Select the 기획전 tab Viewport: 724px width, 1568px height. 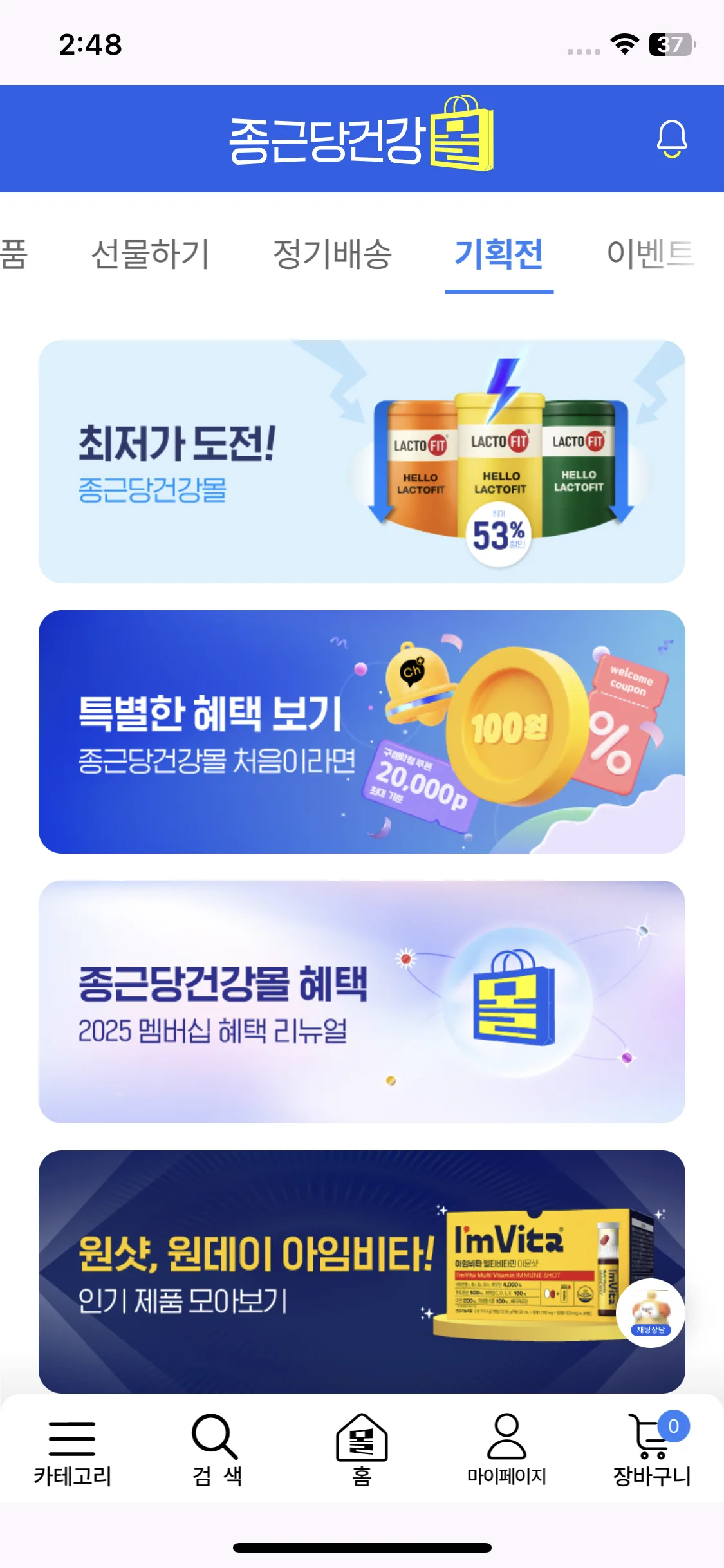(x=499, y=254)
